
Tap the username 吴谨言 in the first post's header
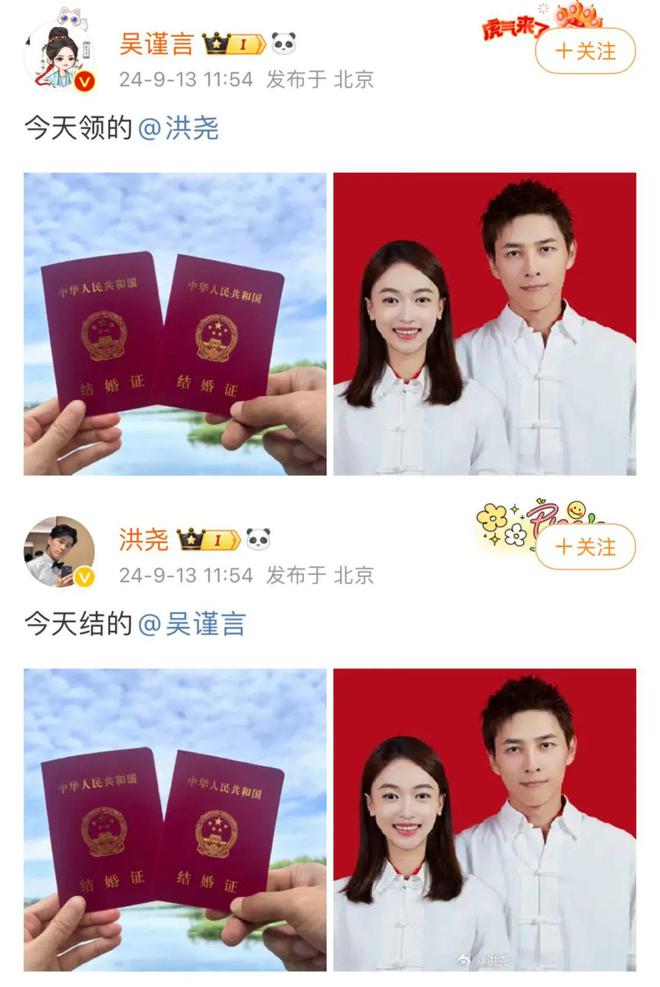point(156,44)
